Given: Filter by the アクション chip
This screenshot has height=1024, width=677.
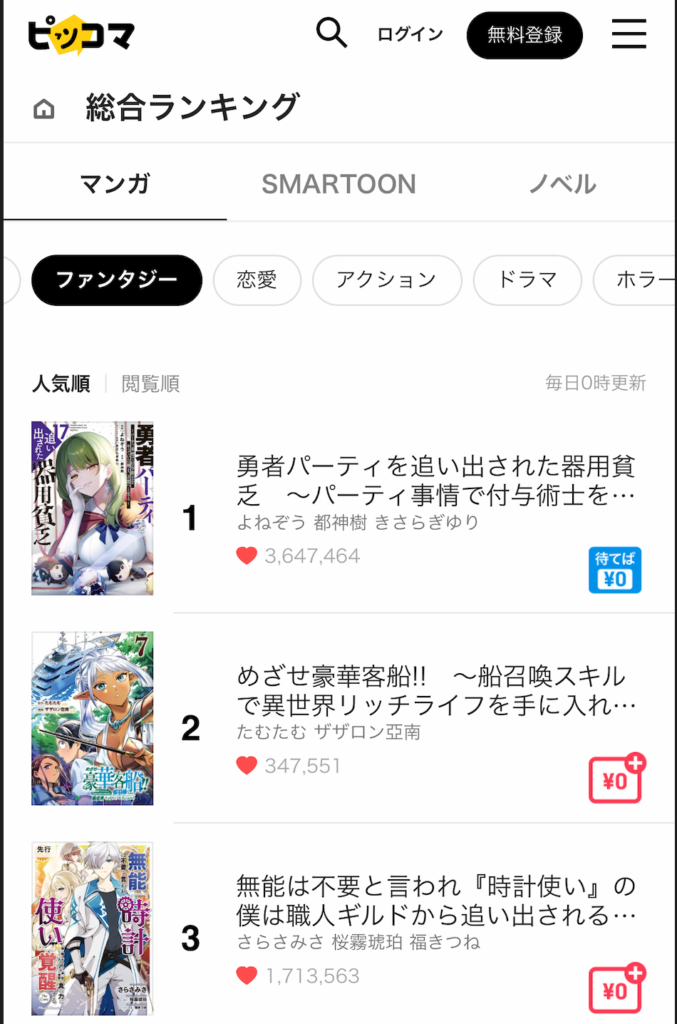Looking at the screenshot, I should tap(387, 280).
